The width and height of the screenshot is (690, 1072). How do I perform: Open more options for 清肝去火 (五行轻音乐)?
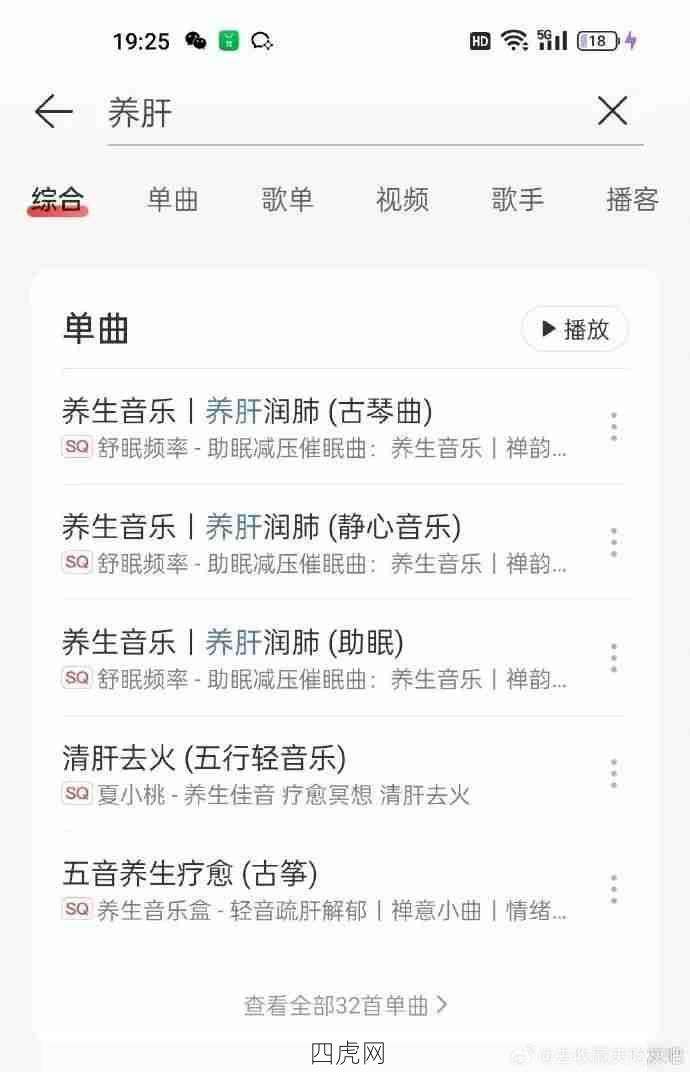[613, 773]
